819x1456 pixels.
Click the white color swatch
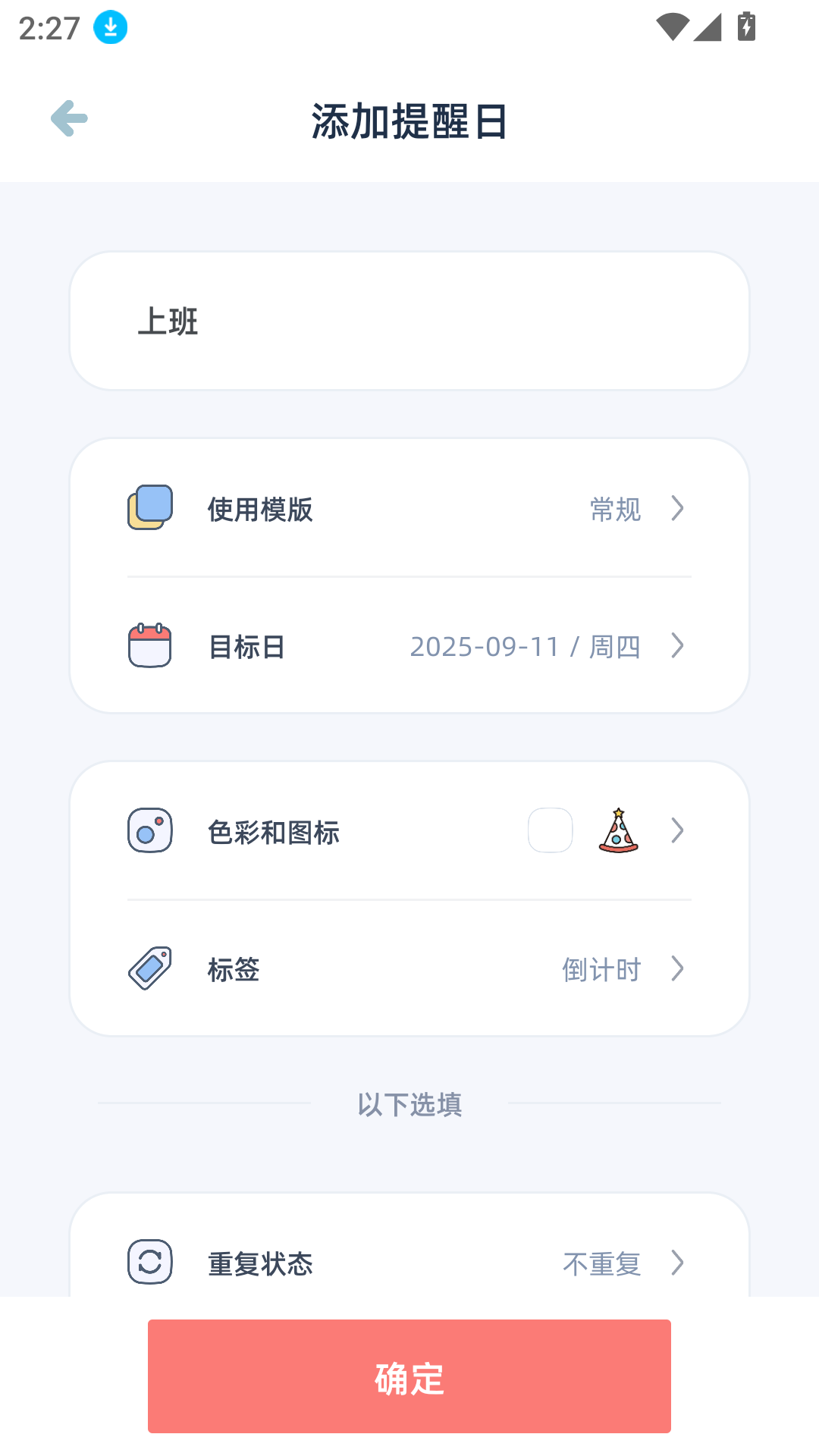click(550, 830)
